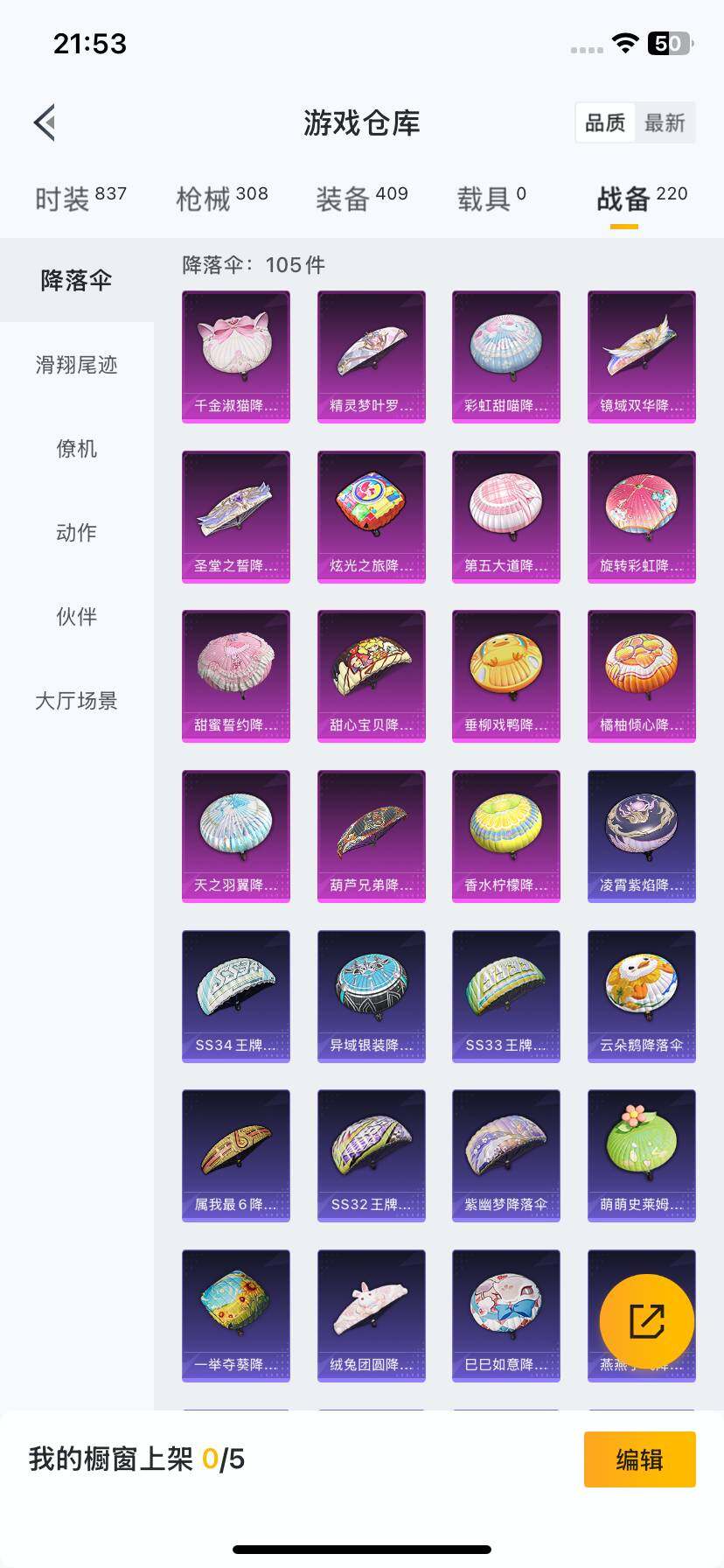Viewport: 724px width, 1568px height.
Task: Switch to the 时装 tab
Action: click(x=80, y=199)
